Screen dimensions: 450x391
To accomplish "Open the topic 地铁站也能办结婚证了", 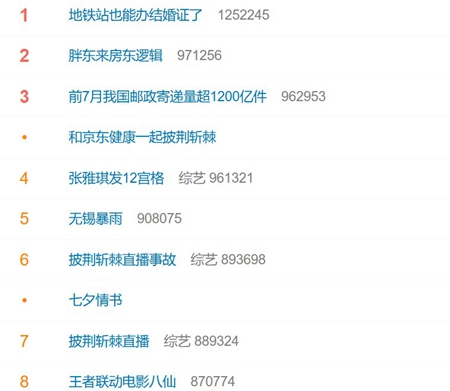I will (x=135, y=15).
